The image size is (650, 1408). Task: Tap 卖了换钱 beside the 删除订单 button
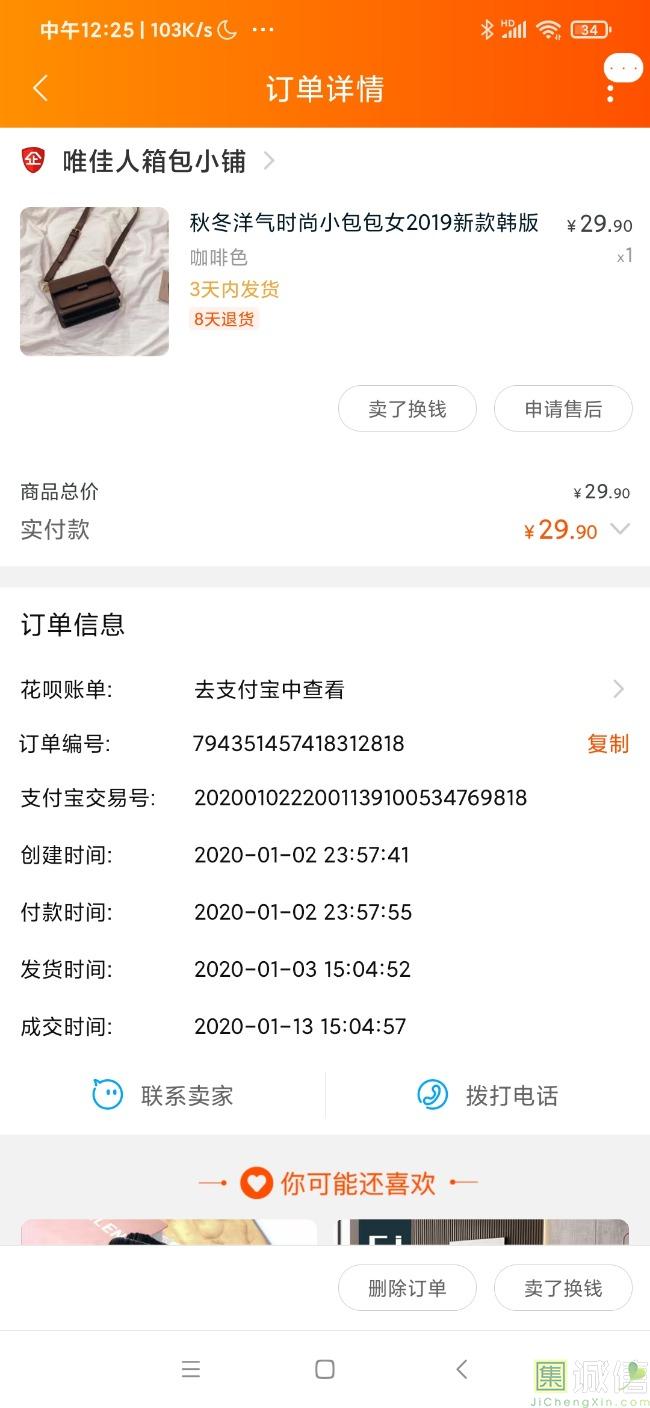pyautogui.click(x=563, y=1288)
